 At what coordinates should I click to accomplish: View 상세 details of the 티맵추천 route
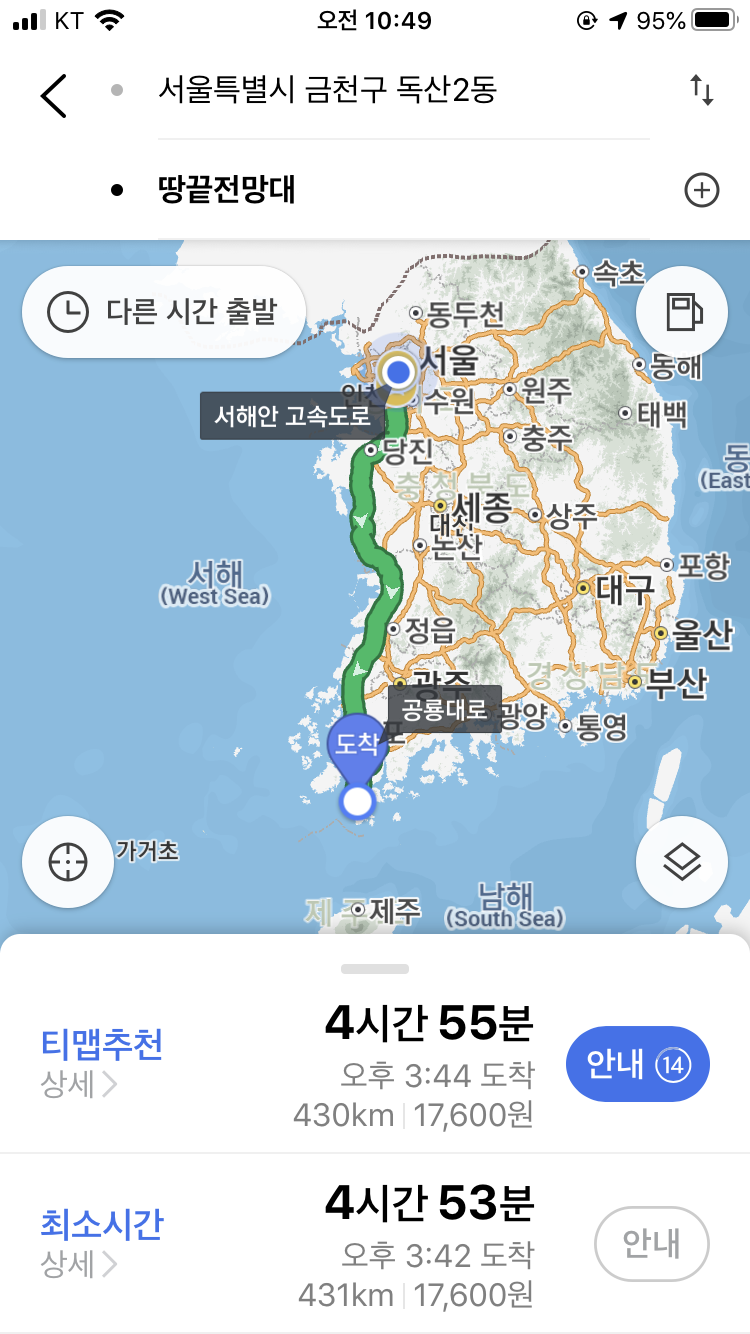80,1085
